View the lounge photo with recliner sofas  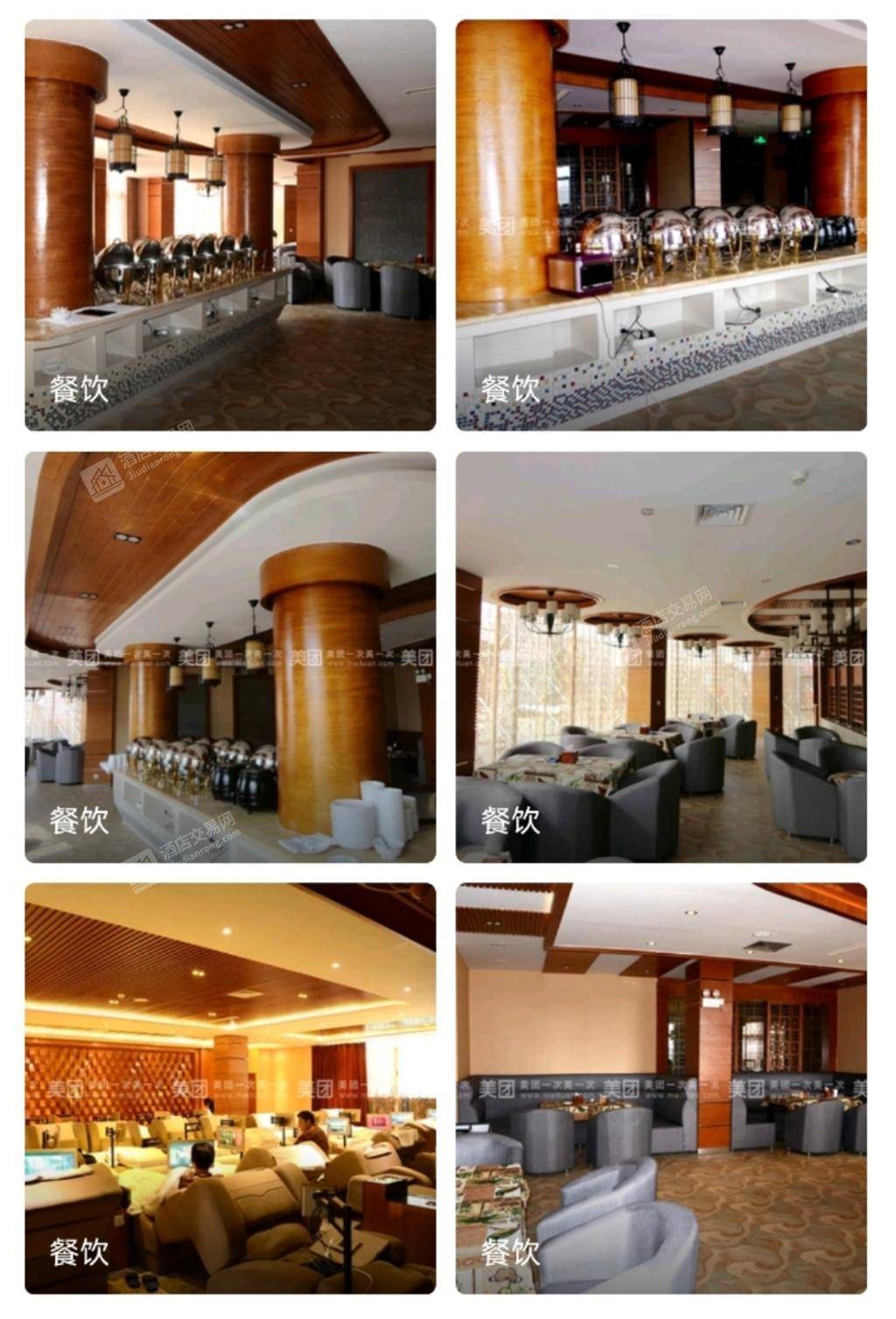pos(230,1088)
